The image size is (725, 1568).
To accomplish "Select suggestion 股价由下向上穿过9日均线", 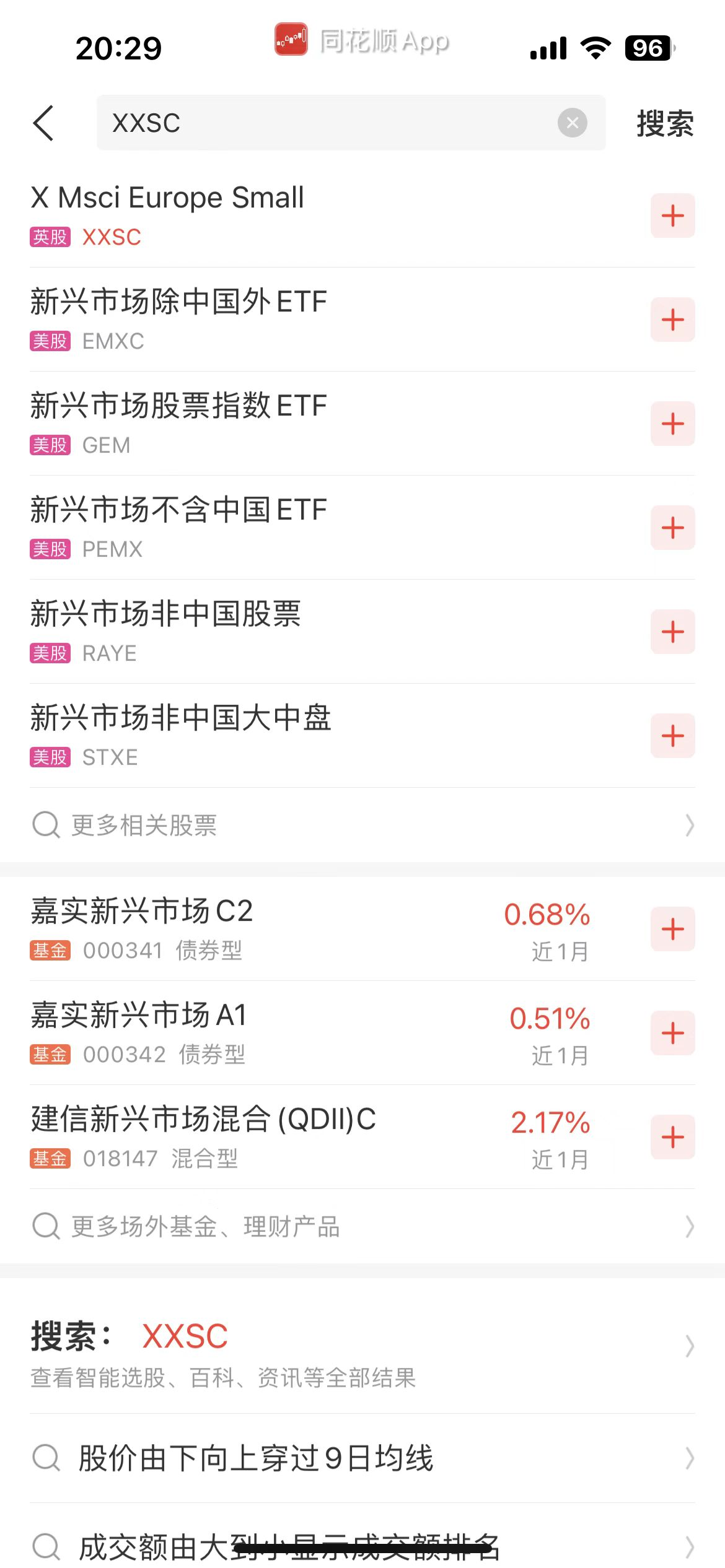I will coord(362,1458).
